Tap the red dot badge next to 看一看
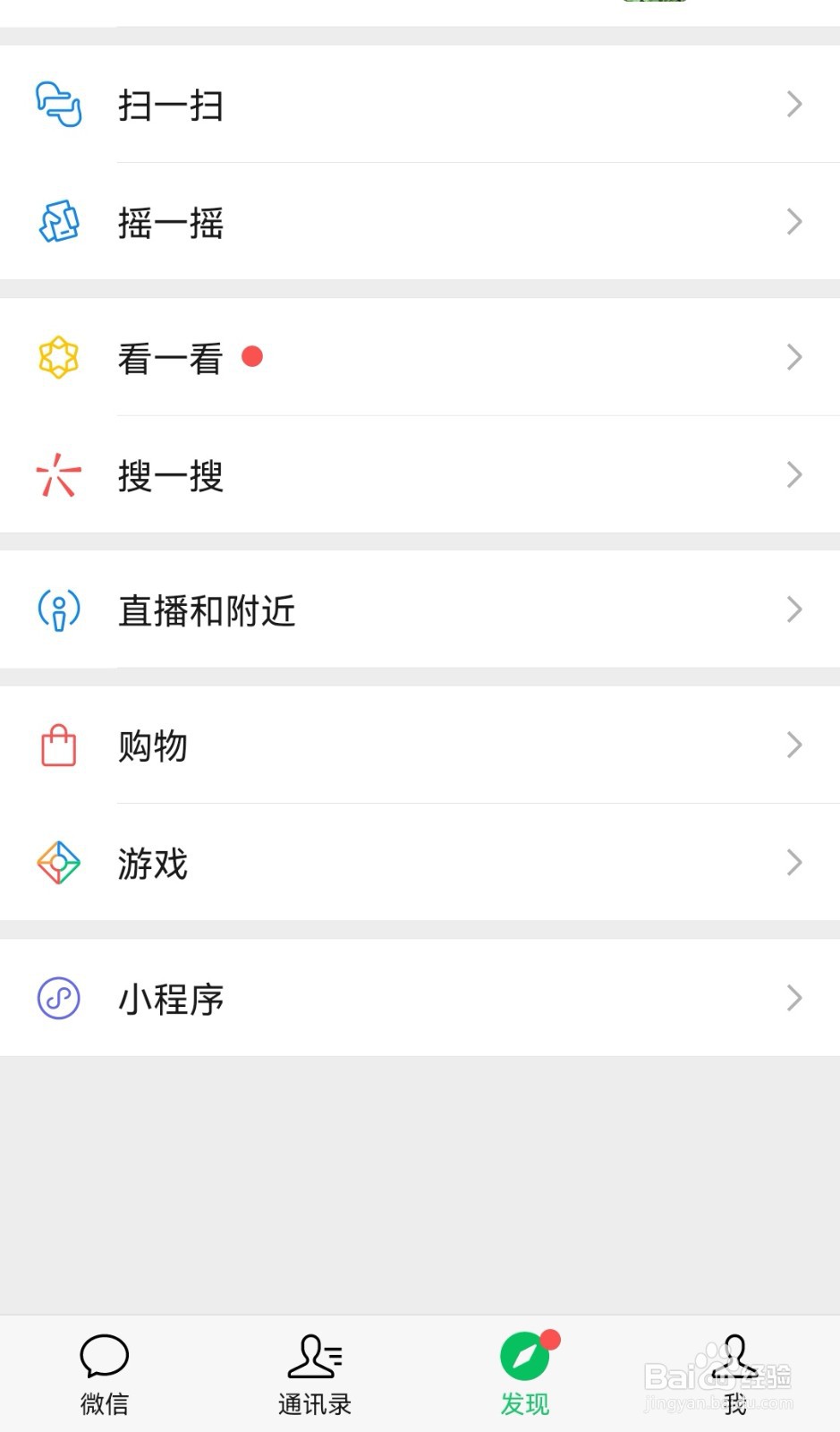Image resolution: width=840 pixels, height=1432 pixels. pyautogui.click(x=254, y=356)
